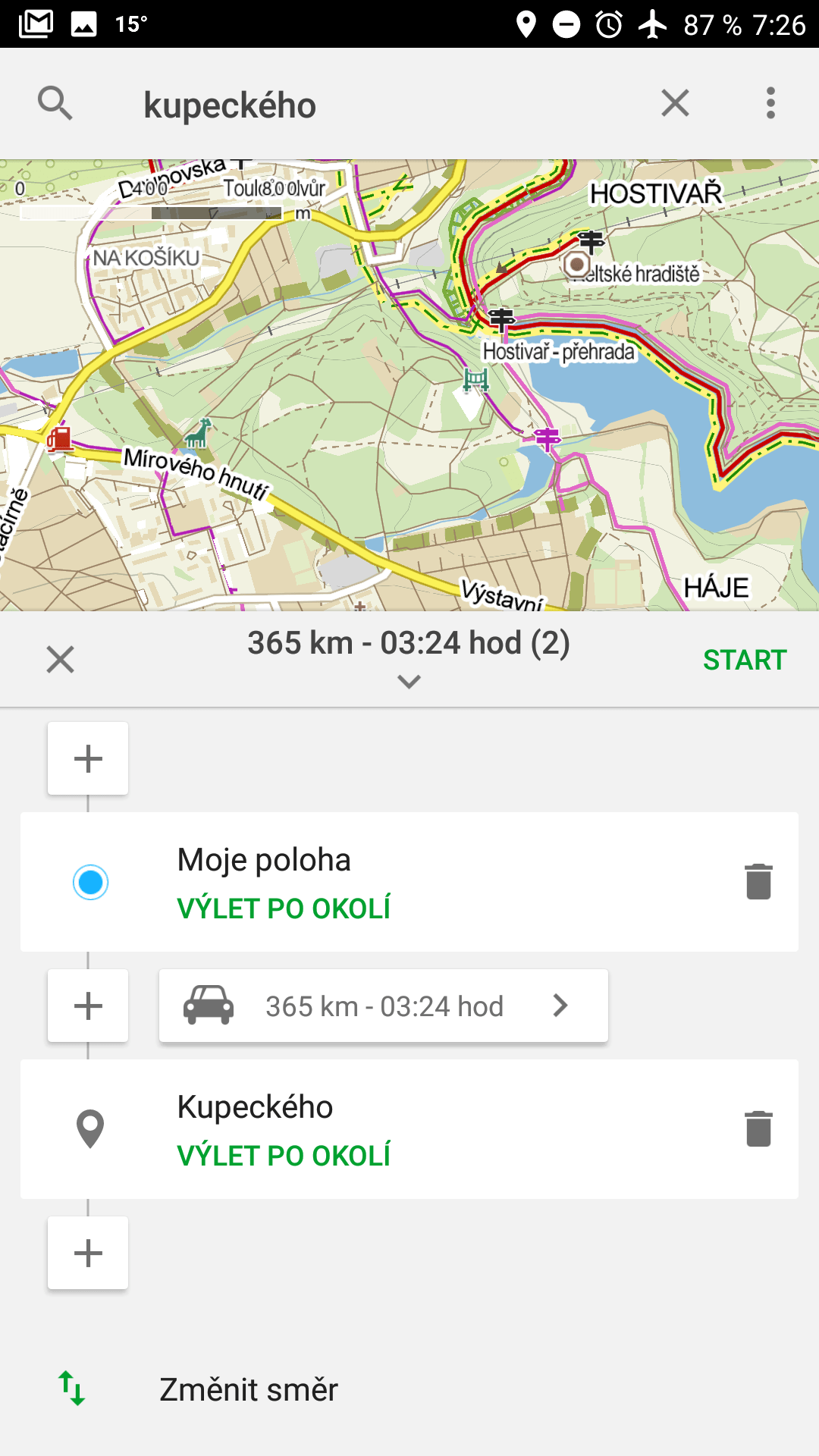819x1456 pixels.
Task: Start navigation with the START button
Action: pos(745,660)
